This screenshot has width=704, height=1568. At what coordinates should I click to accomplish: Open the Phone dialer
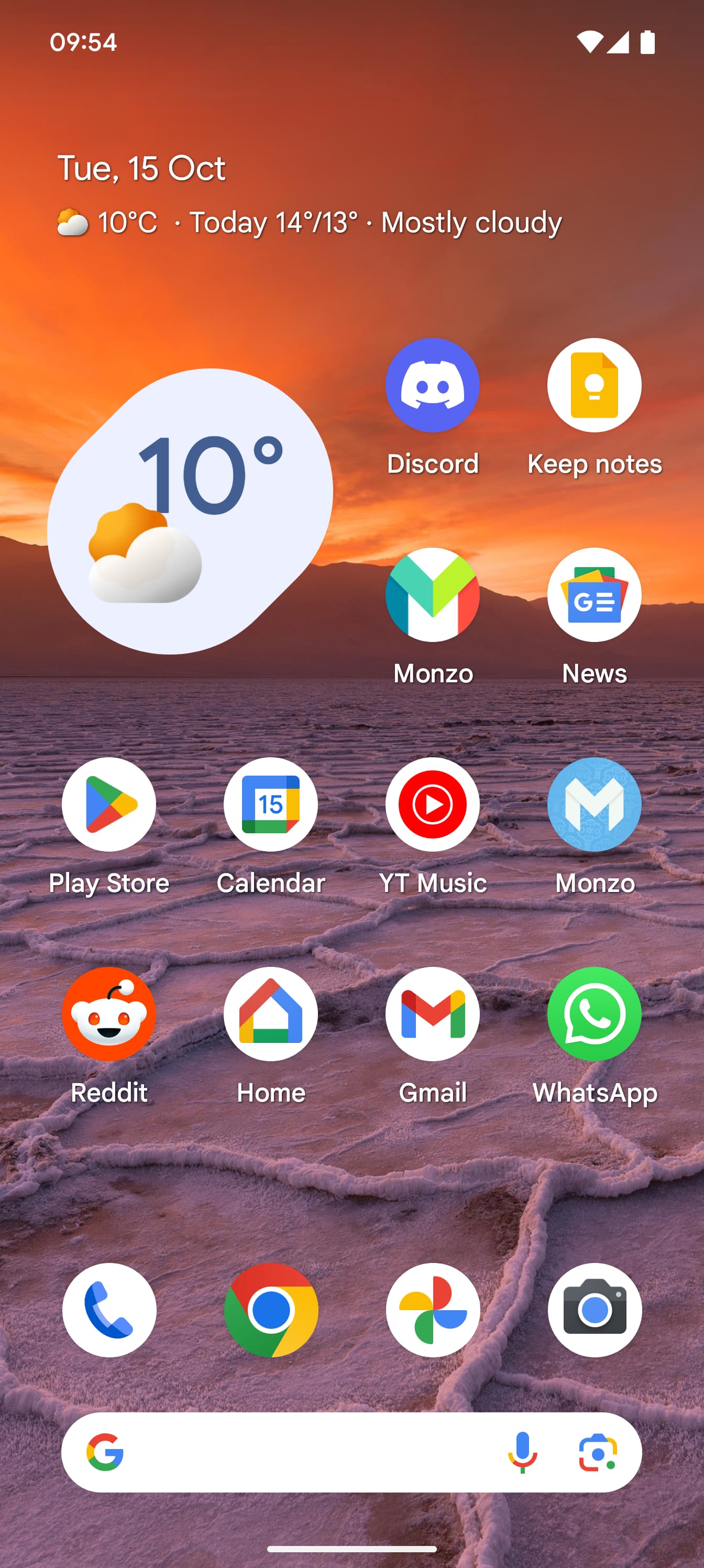tap(109, 1309)
